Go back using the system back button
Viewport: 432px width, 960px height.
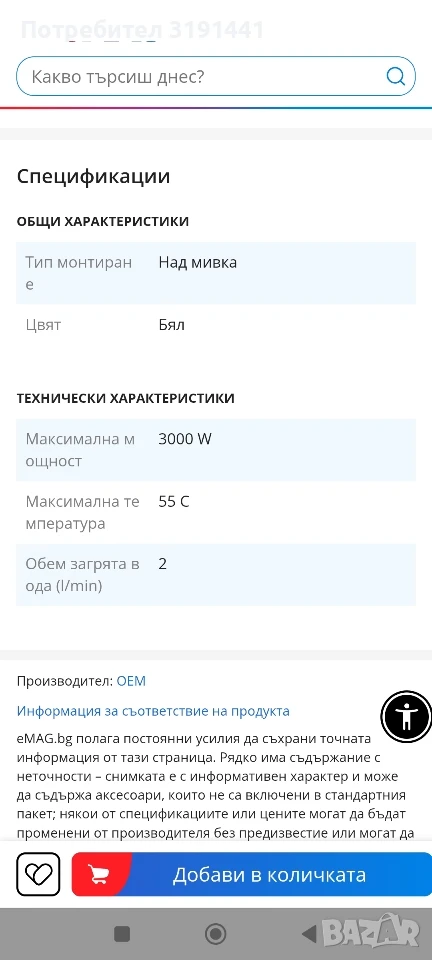point(310,934)
